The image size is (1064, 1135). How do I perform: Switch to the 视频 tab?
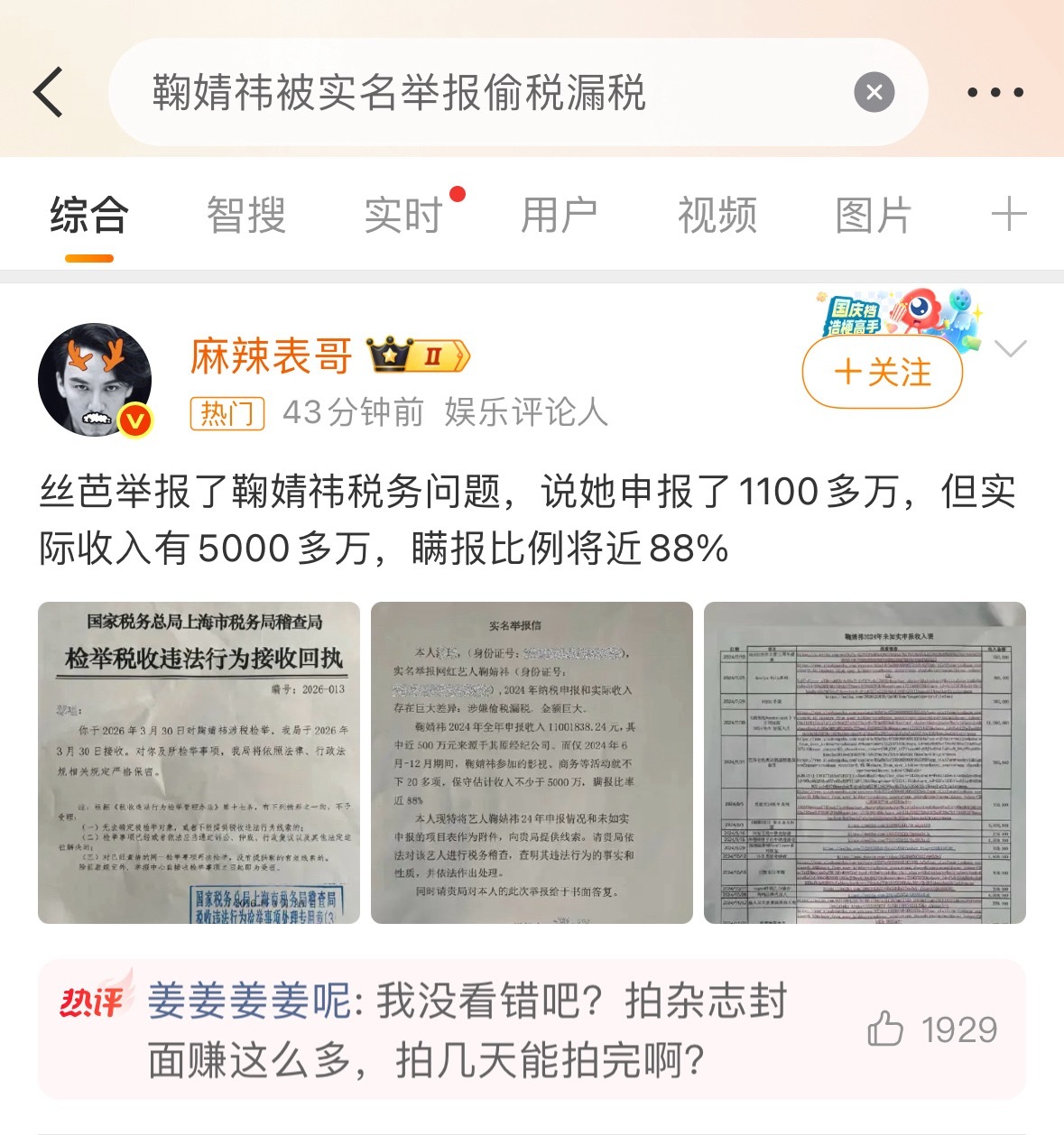[717, 215]
